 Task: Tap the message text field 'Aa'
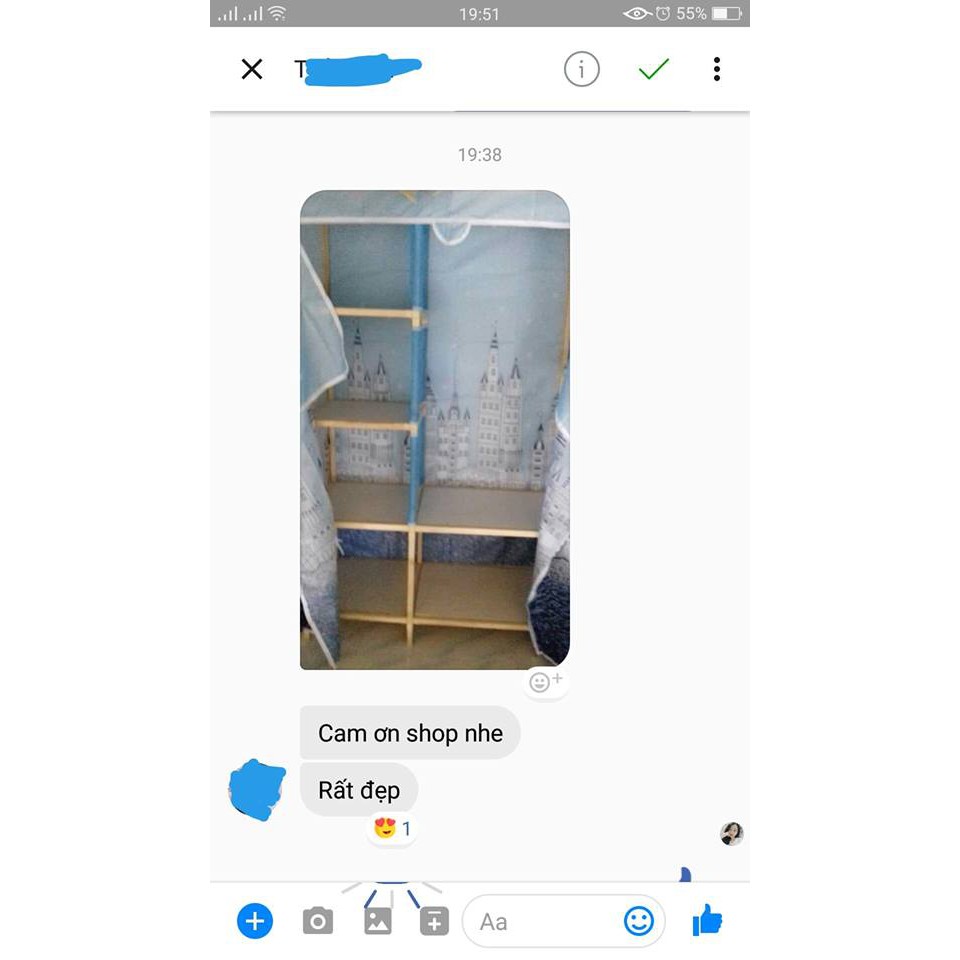(545, 921)
